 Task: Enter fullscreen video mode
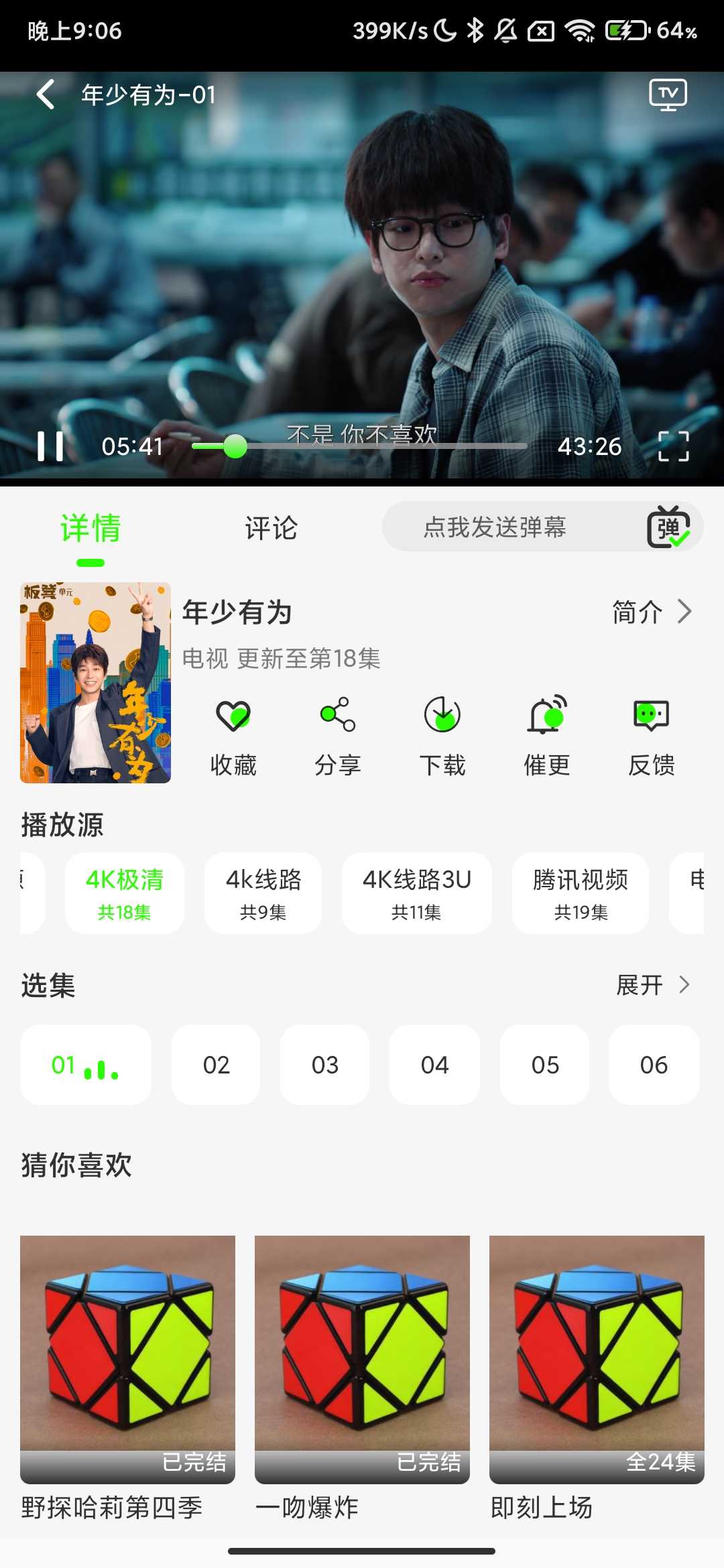(673, 446)
